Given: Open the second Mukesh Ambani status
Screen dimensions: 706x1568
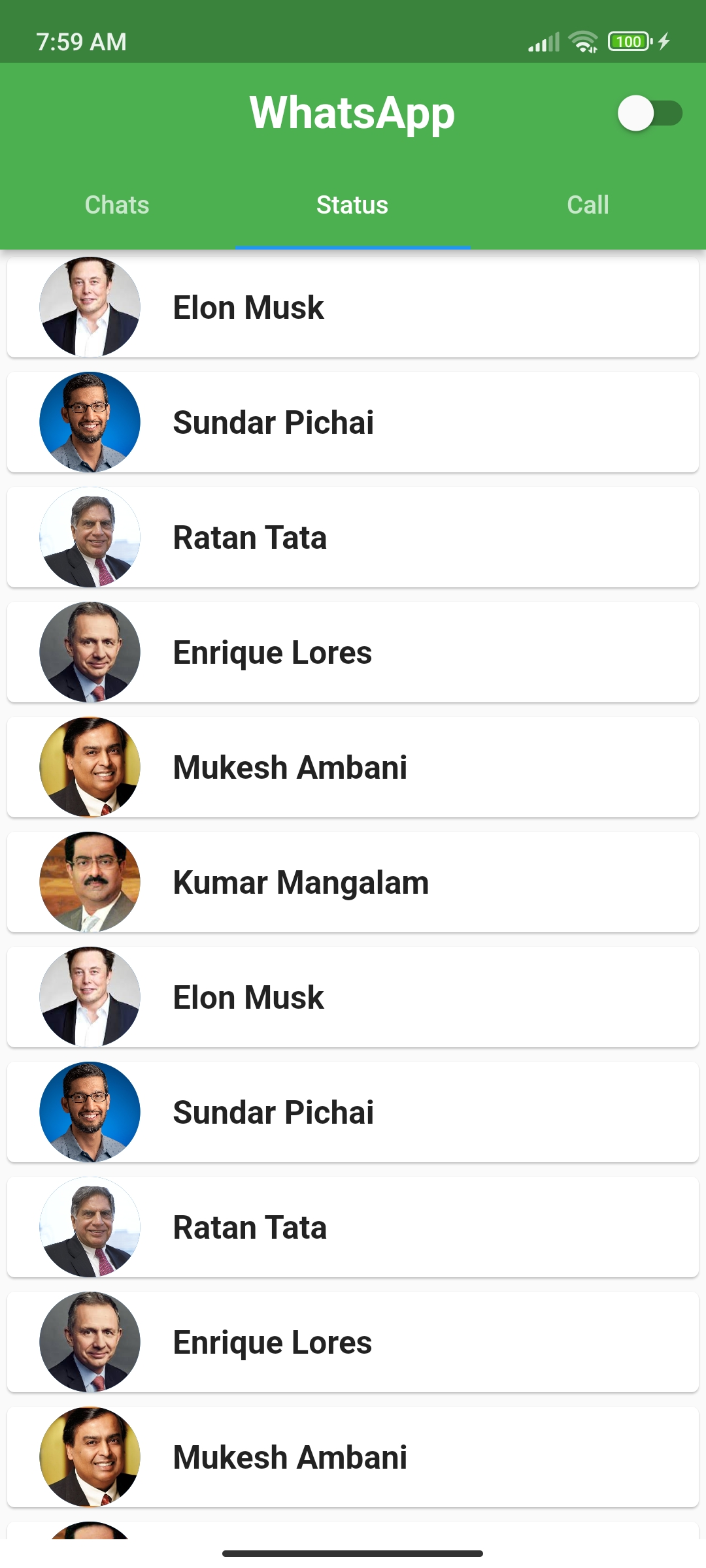Looking at the screenshot, I should pyautogui.click(x=353, y=1457).
